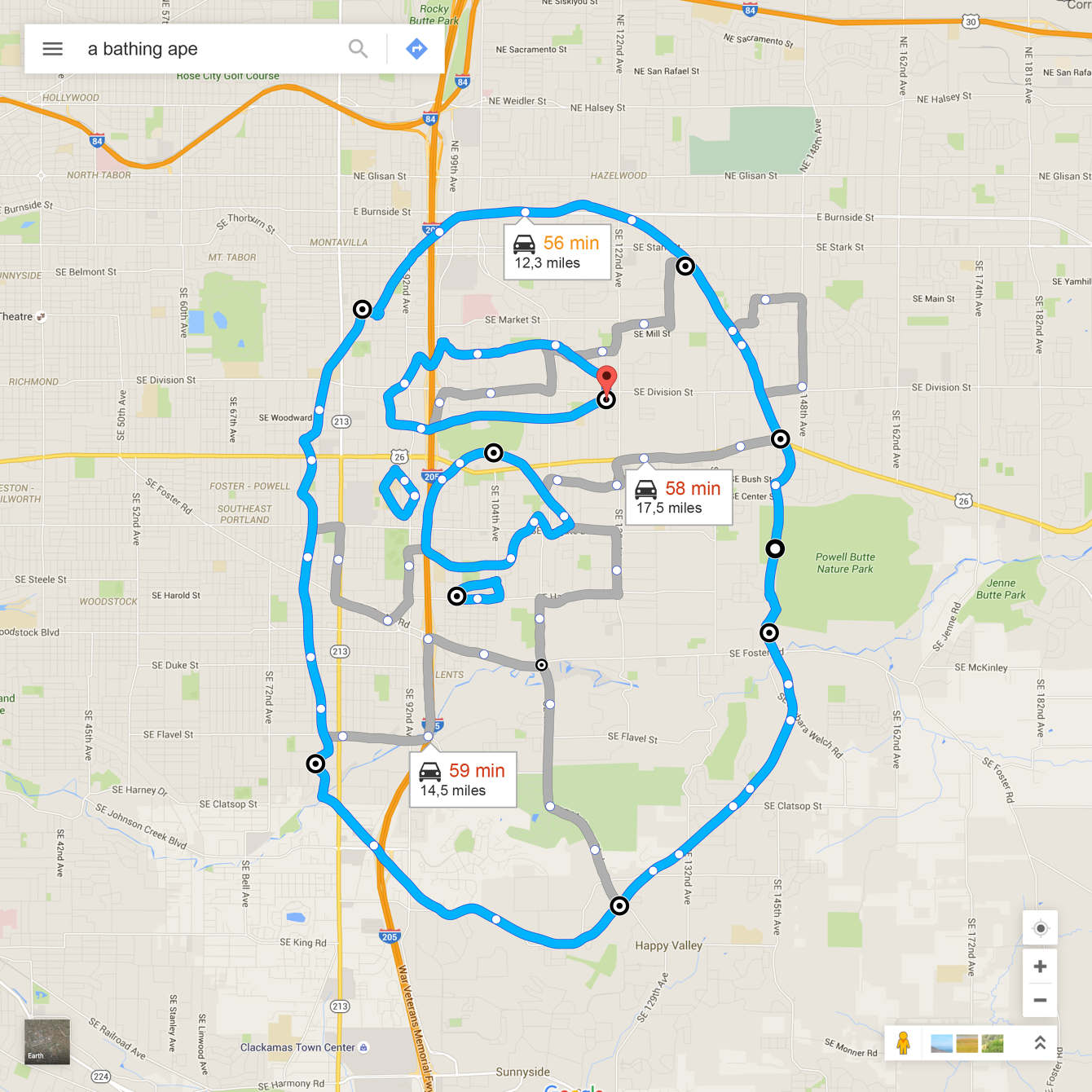
Task: Zoom in with the plus button
Action: [x=1040, y=967]
